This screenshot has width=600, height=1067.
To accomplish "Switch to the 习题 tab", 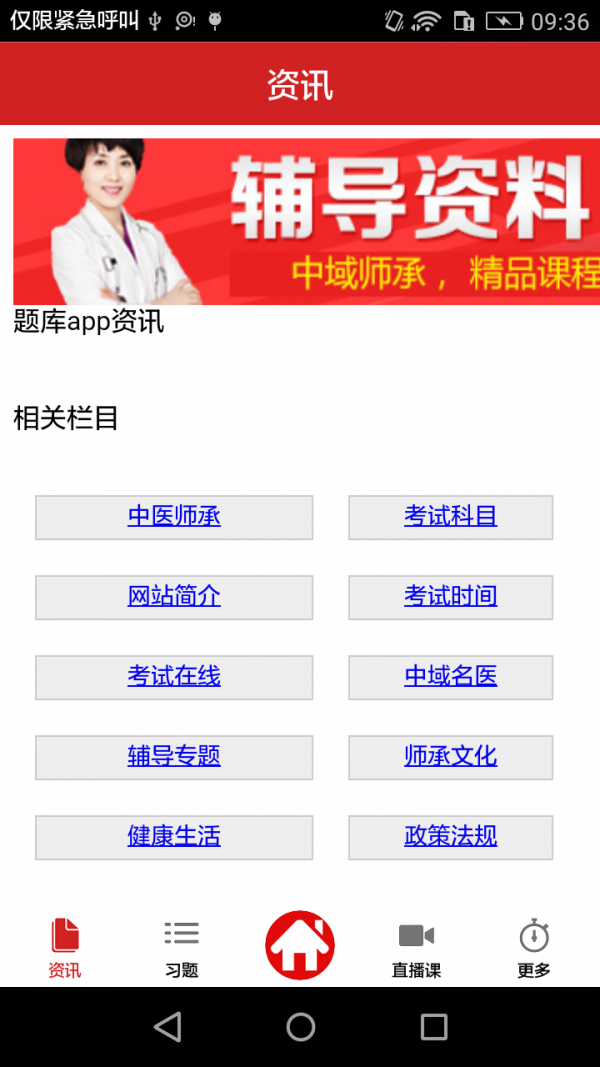I will (182, 947).
